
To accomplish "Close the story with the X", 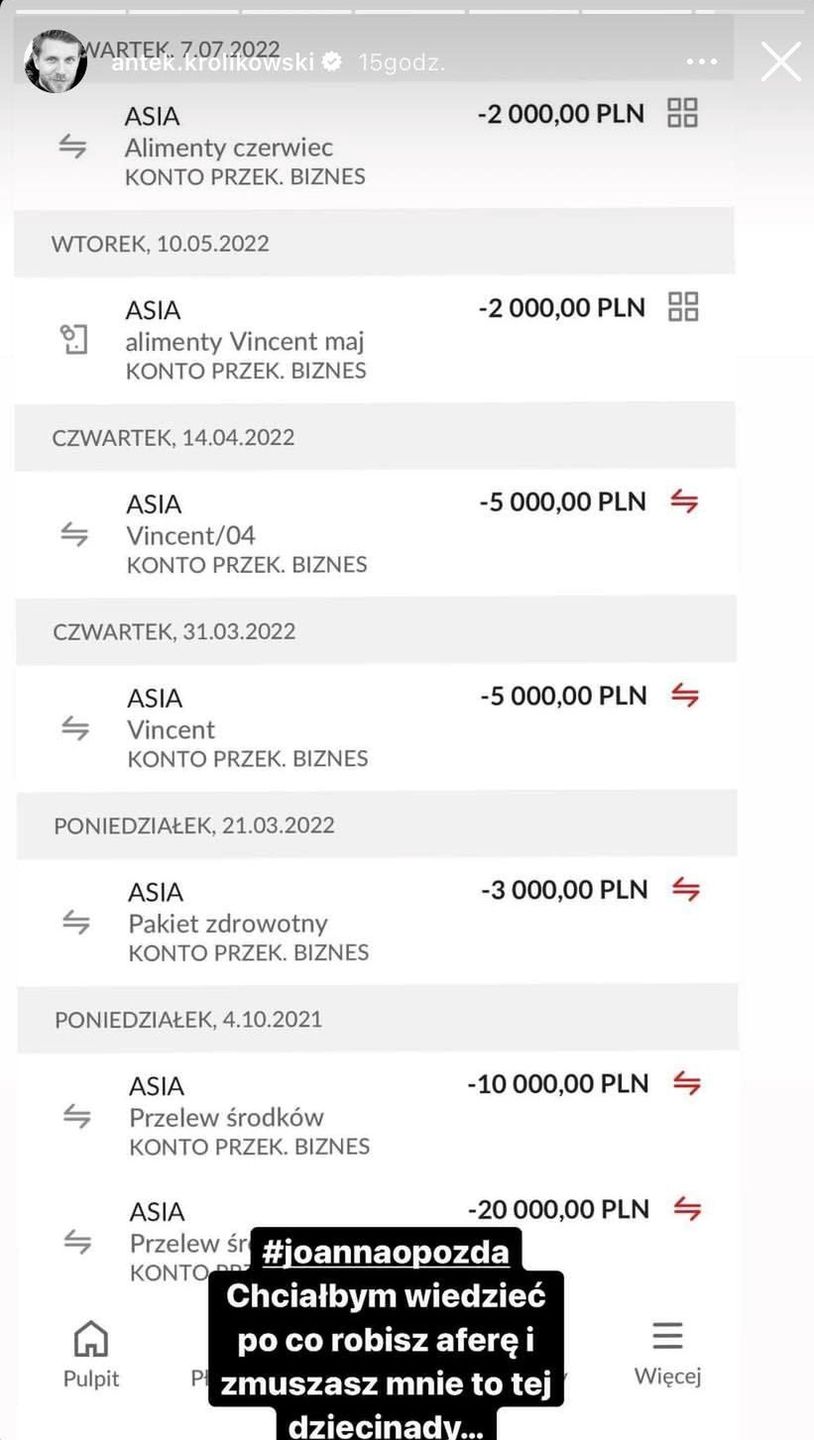I will click(781, 61).
